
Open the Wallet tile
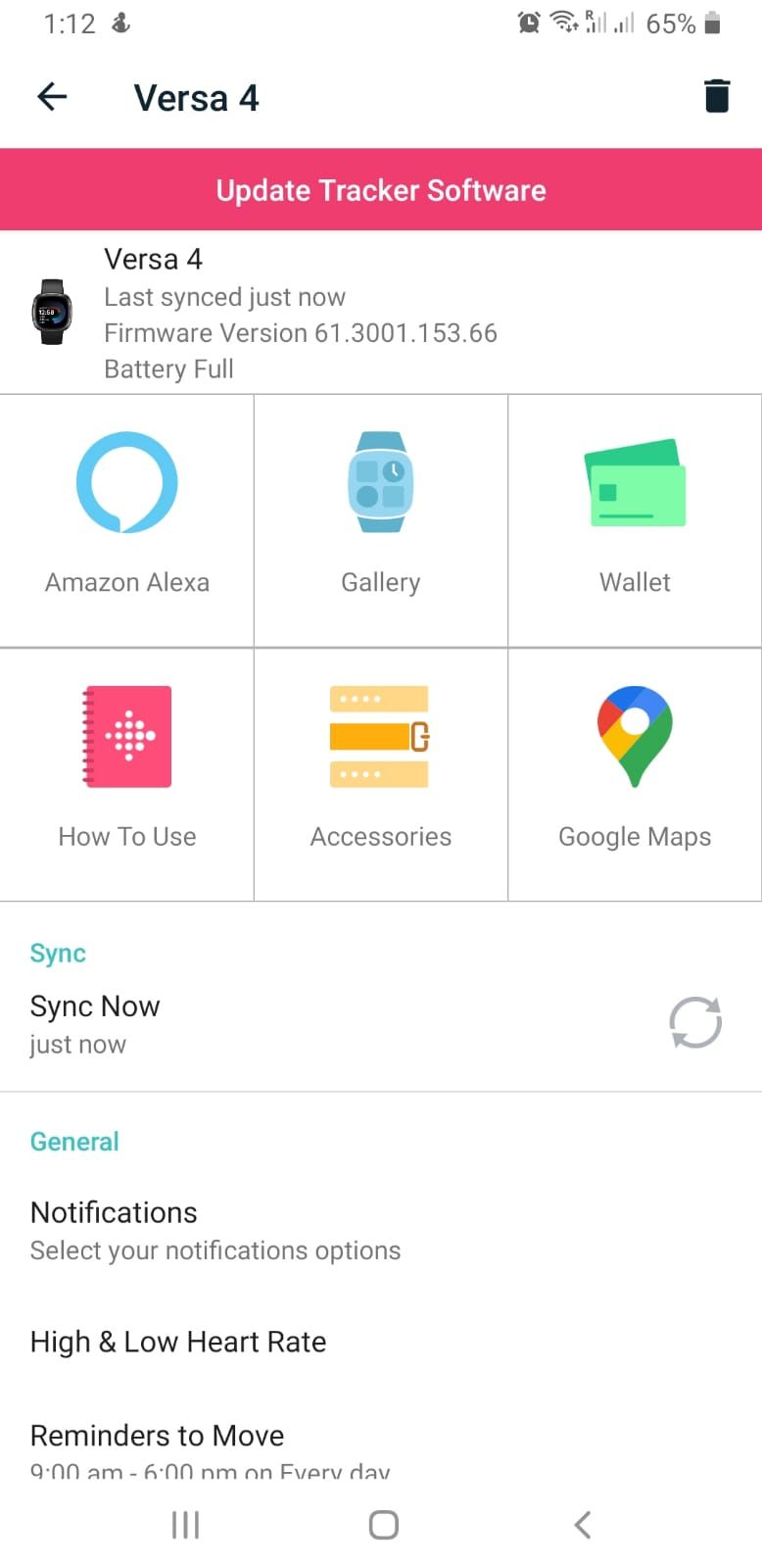[x=635, y=520]
